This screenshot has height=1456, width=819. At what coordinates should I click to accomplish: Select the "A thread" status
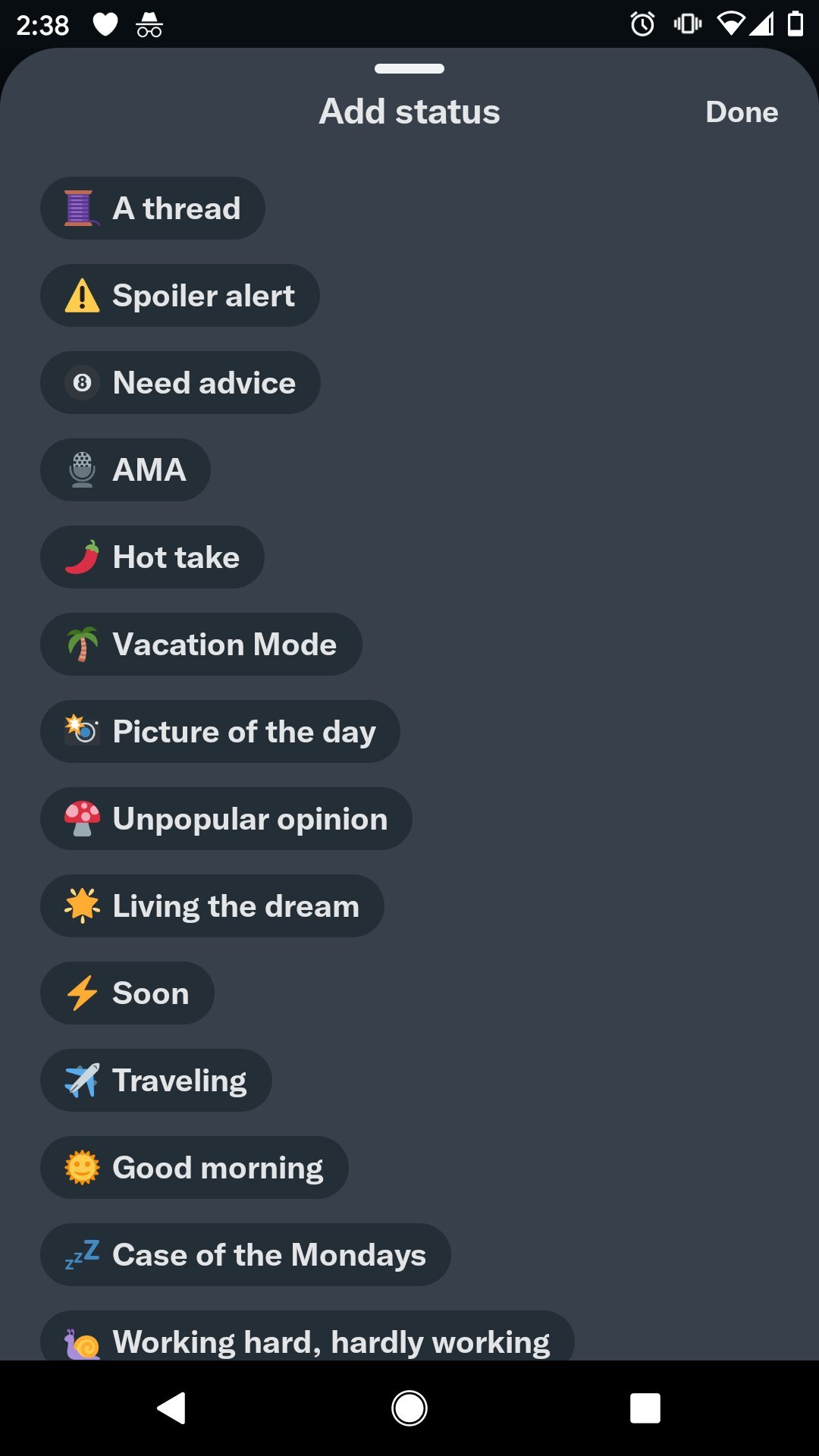[x=152, y=209]
